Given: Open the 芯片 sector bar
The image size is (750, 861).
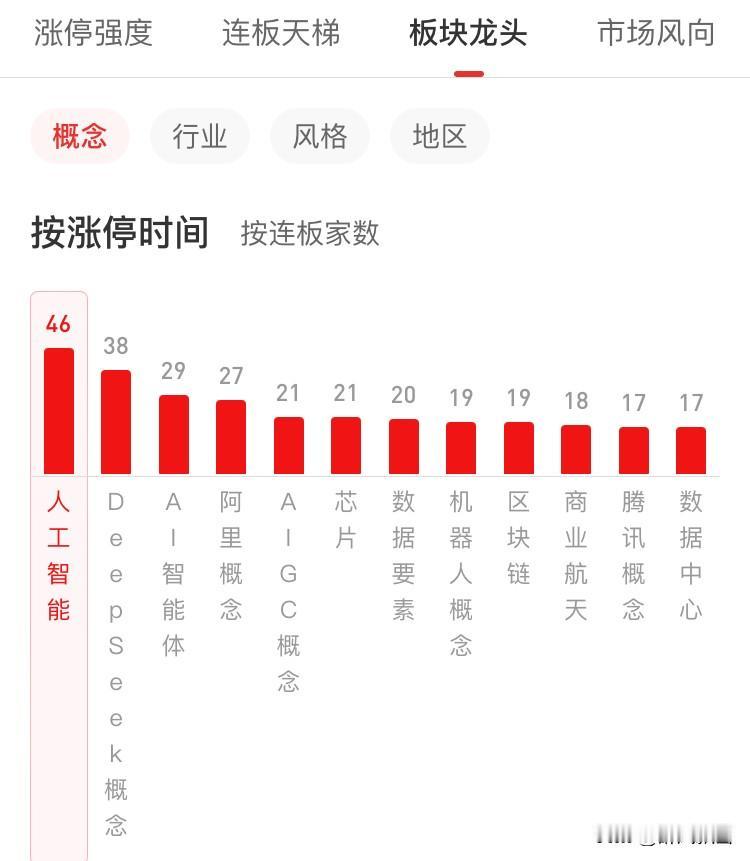Looking at the screenshot, I should tap(346, 445).
